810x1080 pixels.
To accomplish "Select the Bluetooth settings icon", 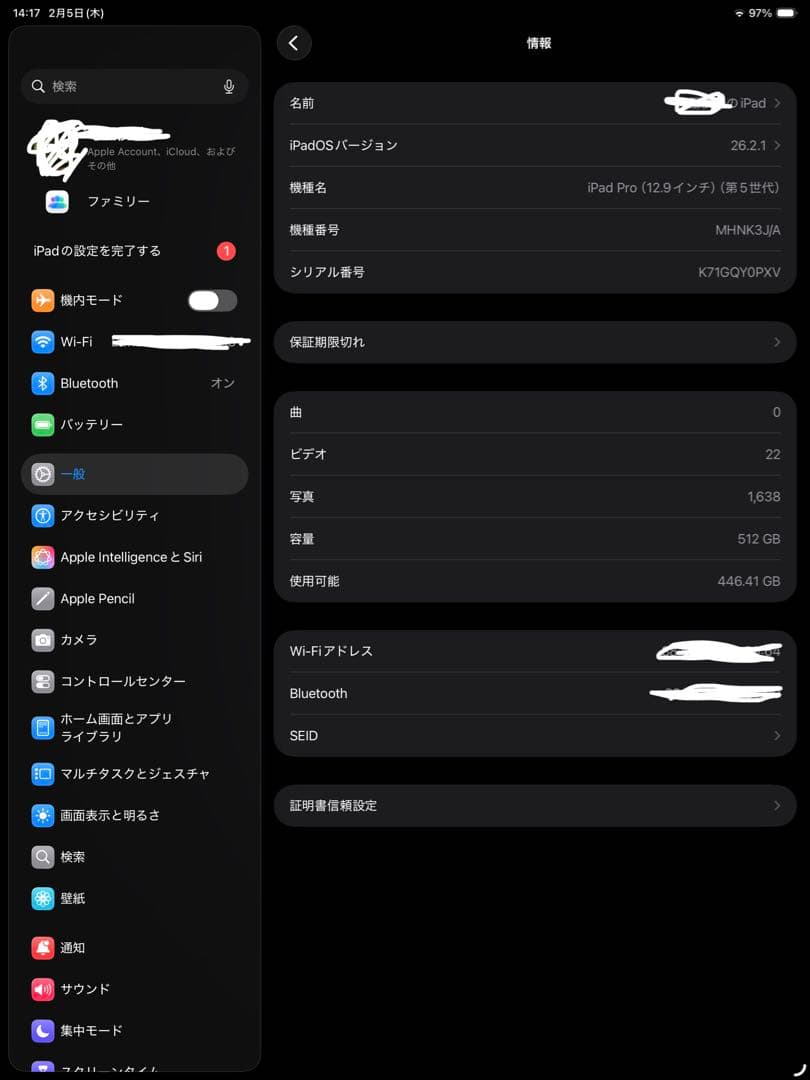I will coord(41,383).
